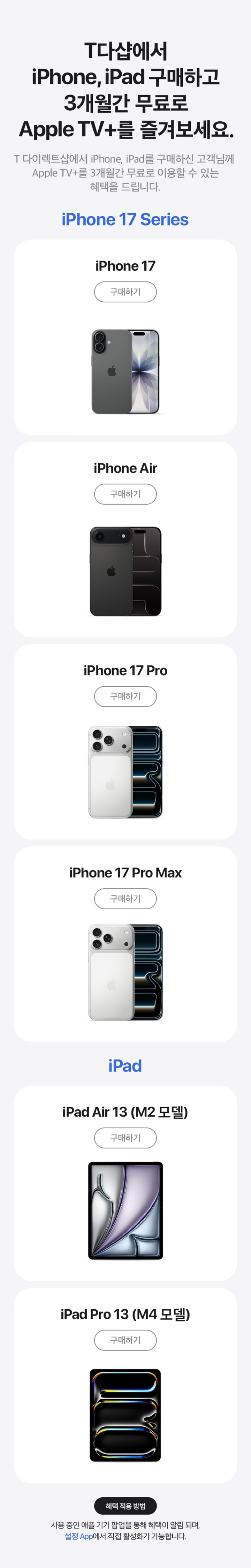This screenshot has width=251, height=1568.
Task: Tap 구매하기 under iPhone 17
Action: click(125, 292)
